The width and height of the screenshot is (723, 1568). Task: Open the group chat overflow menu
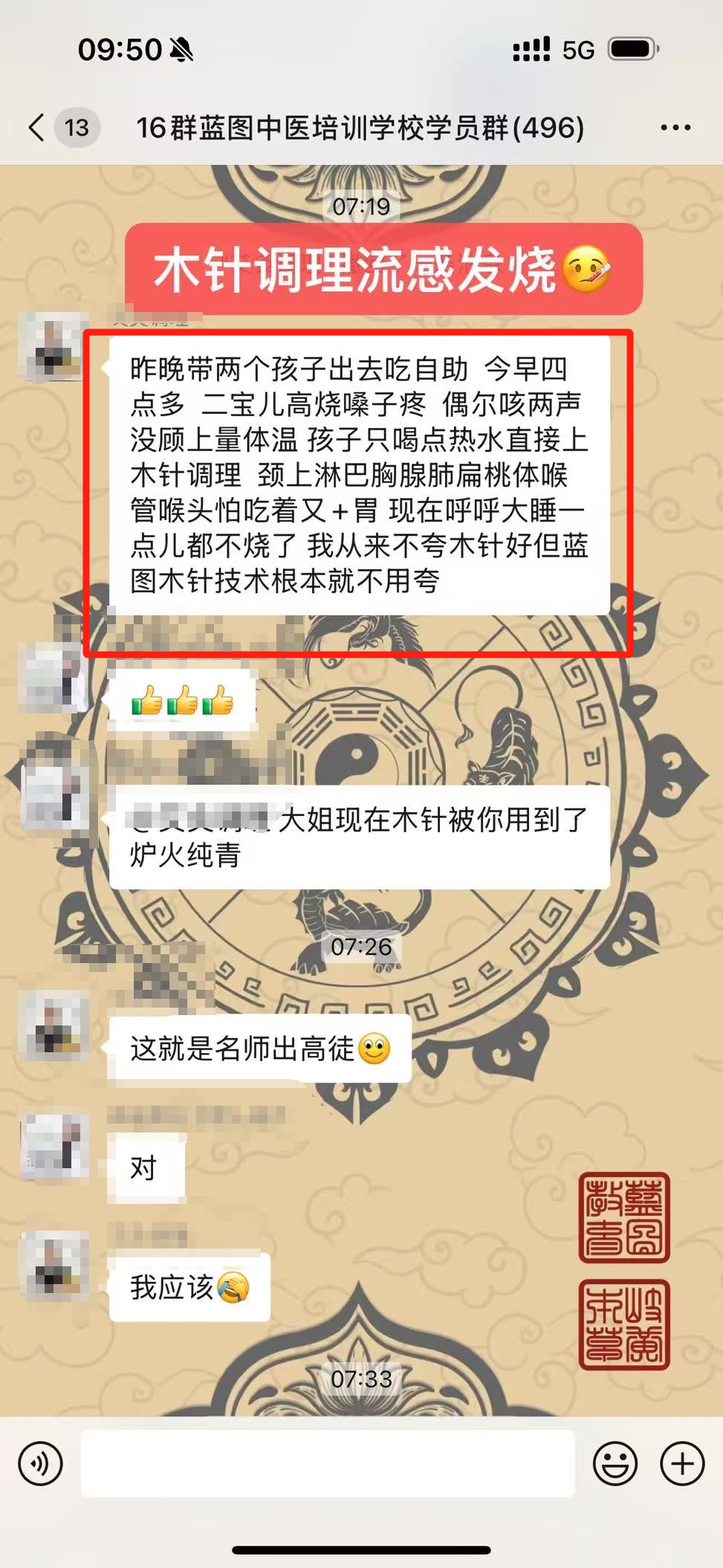[675, 128]
